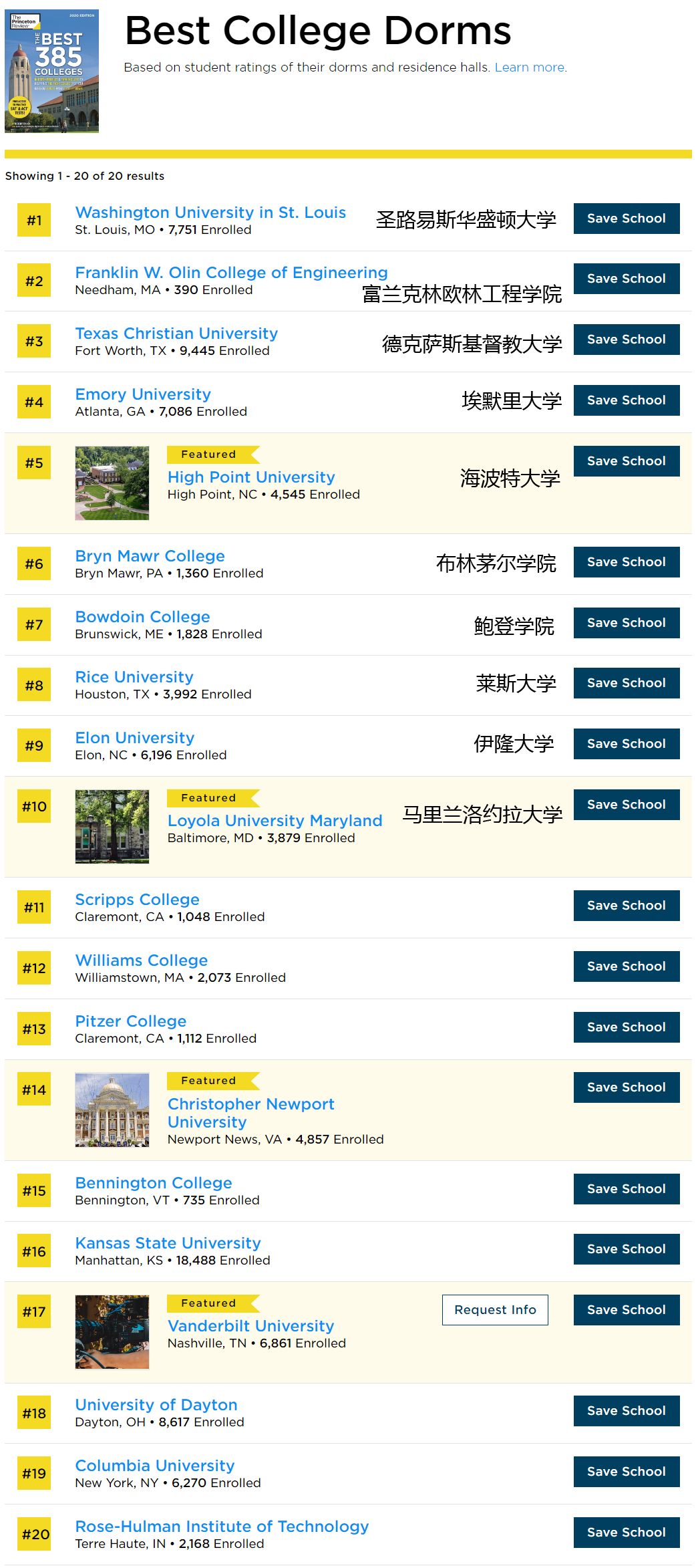Open Christopher Newport University photo
Screen dimensions: 696x1568
[112, 1109]
